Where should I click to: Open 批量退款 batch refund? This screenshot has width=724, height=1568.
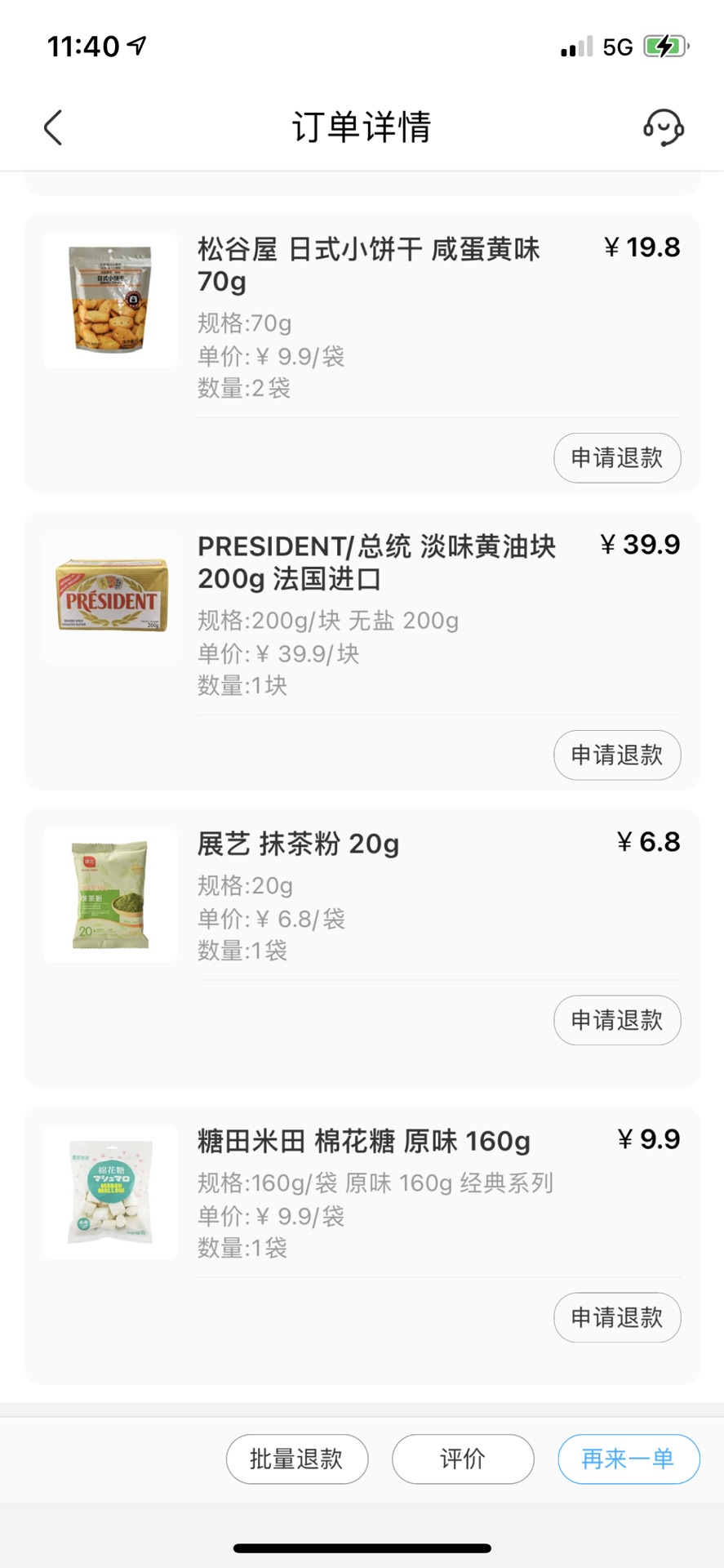(x=296, y=1459)
